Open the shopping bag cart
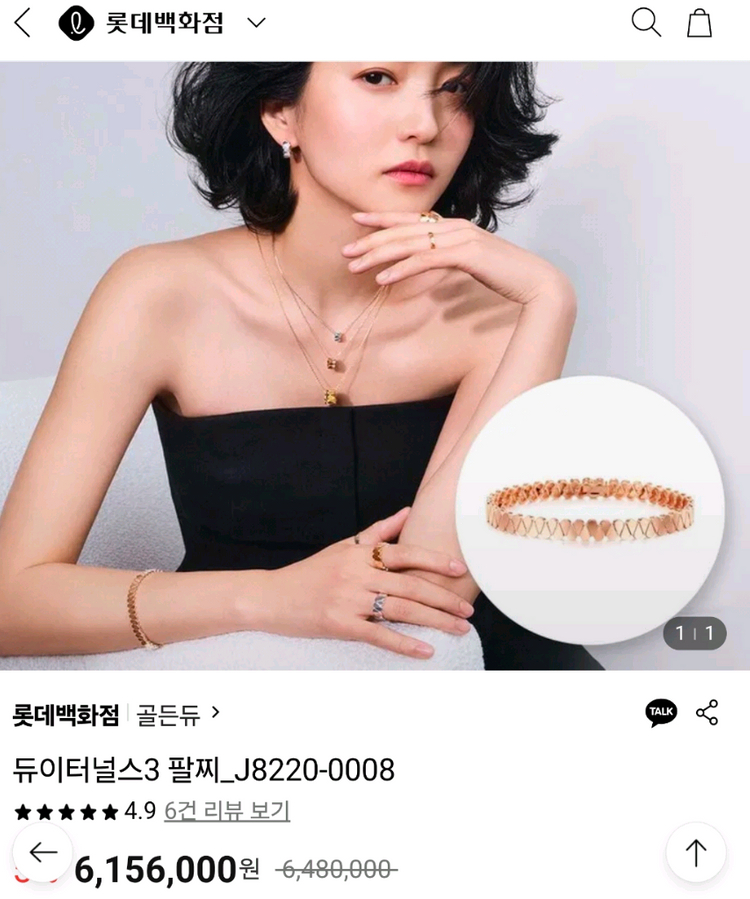 point(699,23)
